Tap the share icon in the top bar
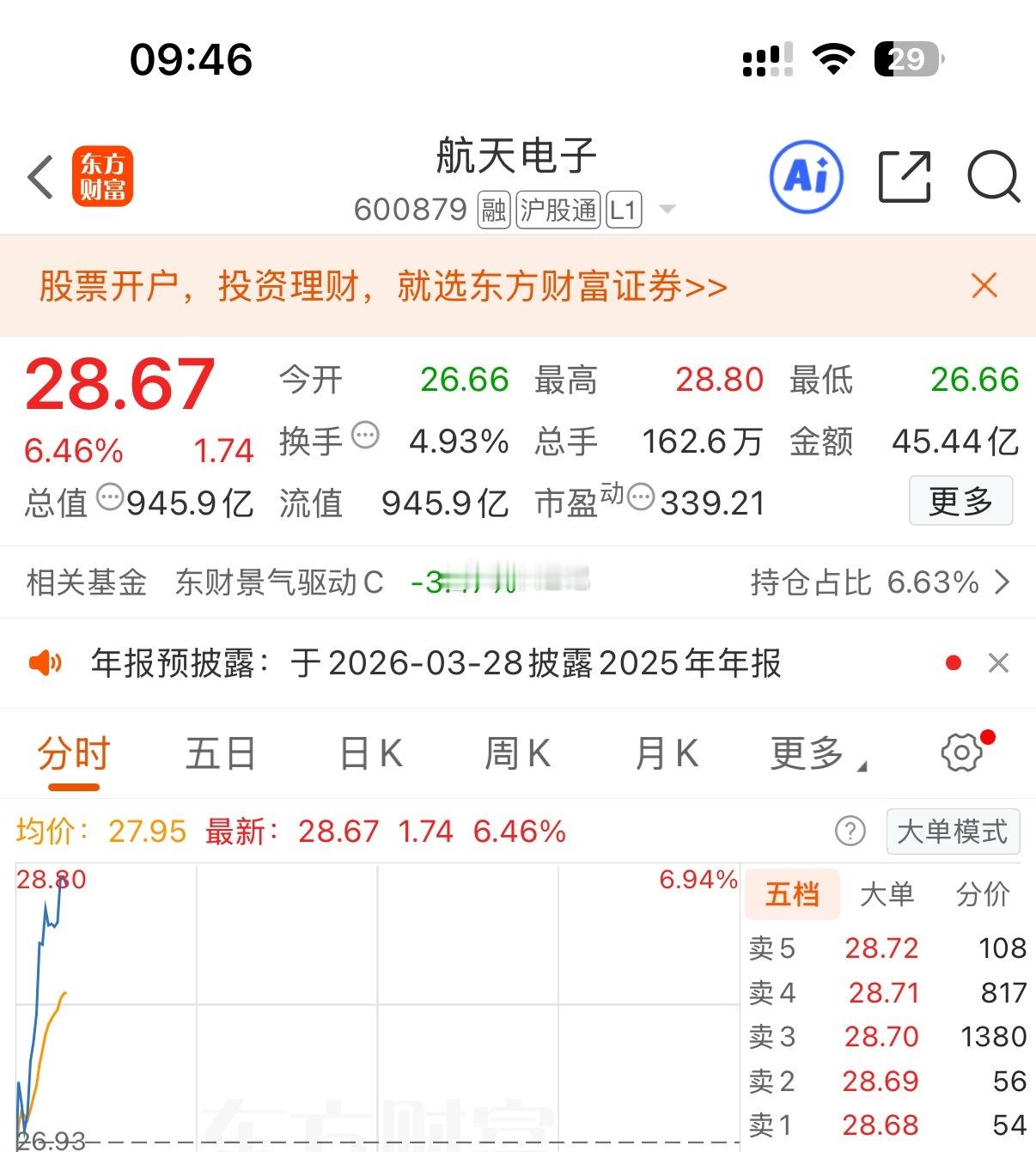Viewport: 1036px width, 1152px height. (x=904, y=176)
